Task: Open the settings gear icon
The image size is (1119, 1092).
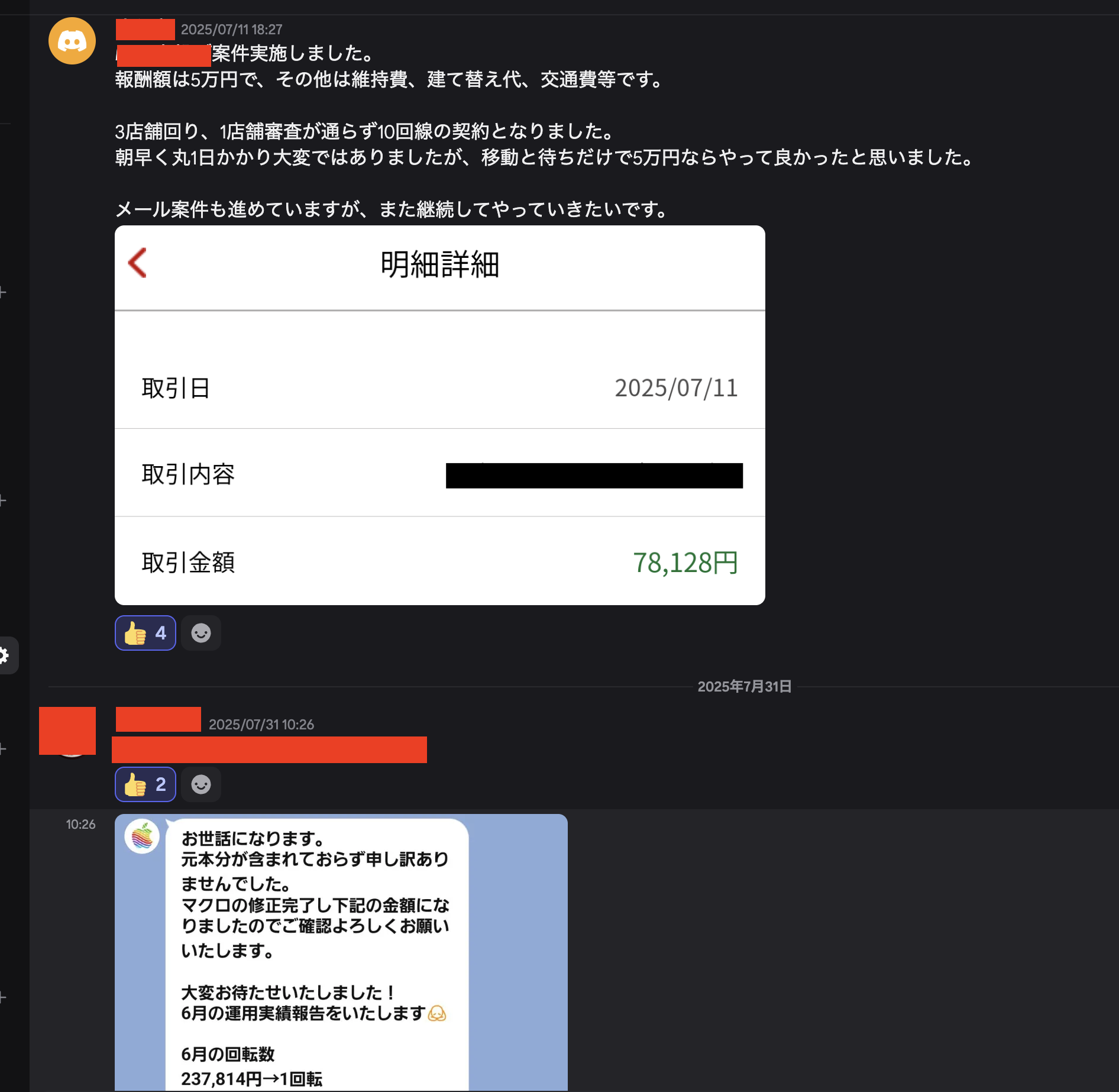Action: [x=5, y=655]
